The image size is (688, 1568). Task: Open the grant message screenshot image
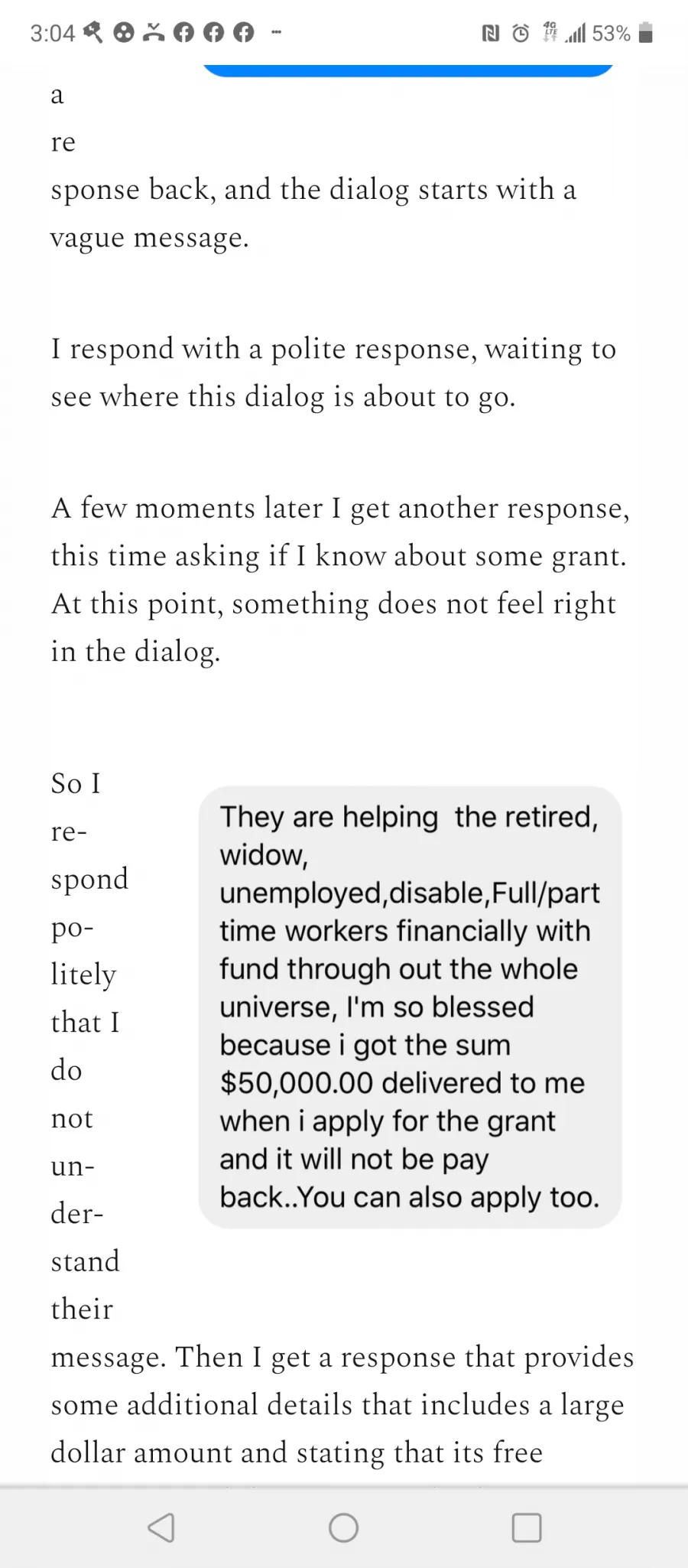pyautogui.click(x=410, y=1007)
